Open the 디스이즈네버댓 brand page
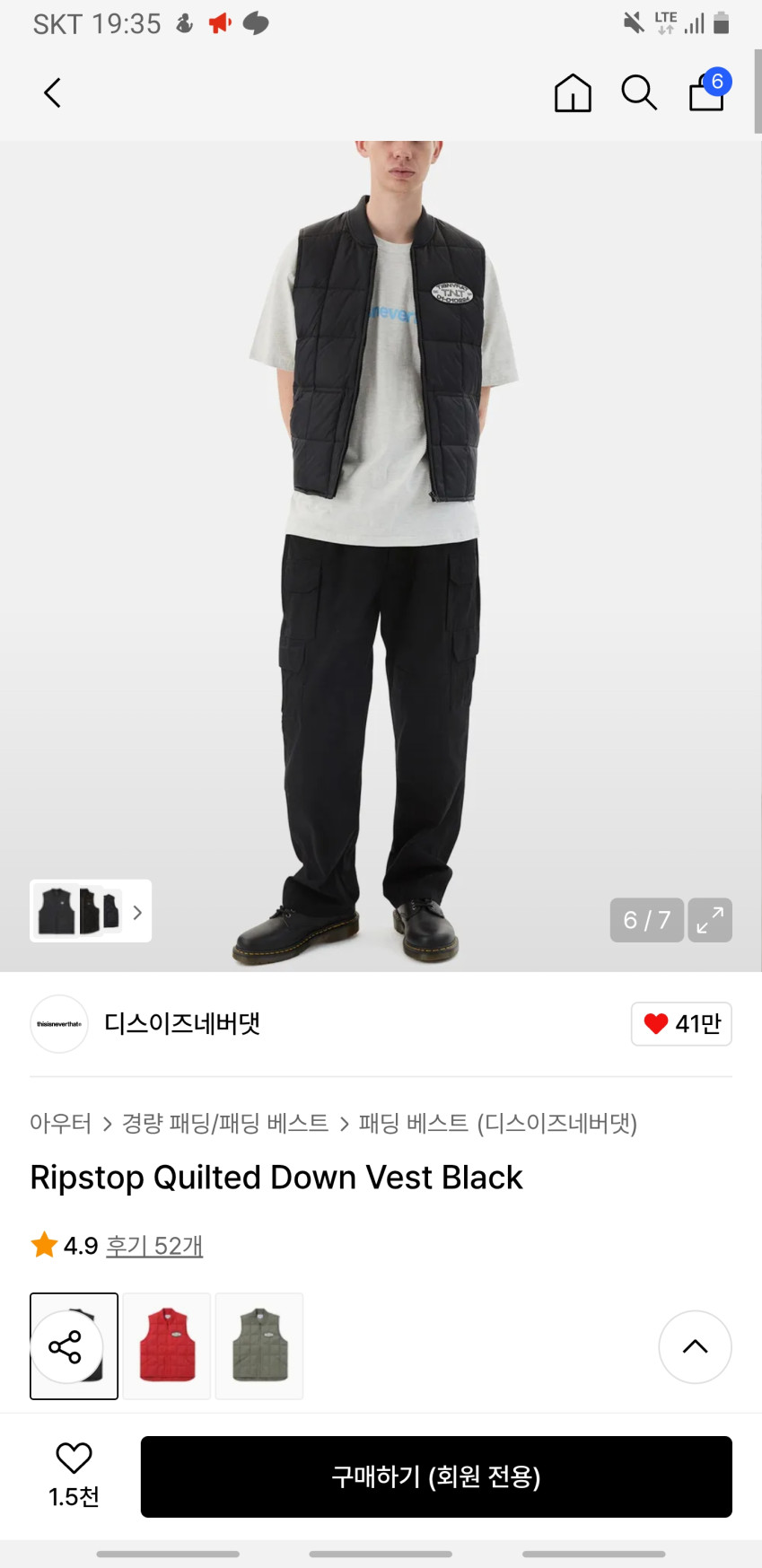The image size is (762, 1568). tap(181, 1023)
